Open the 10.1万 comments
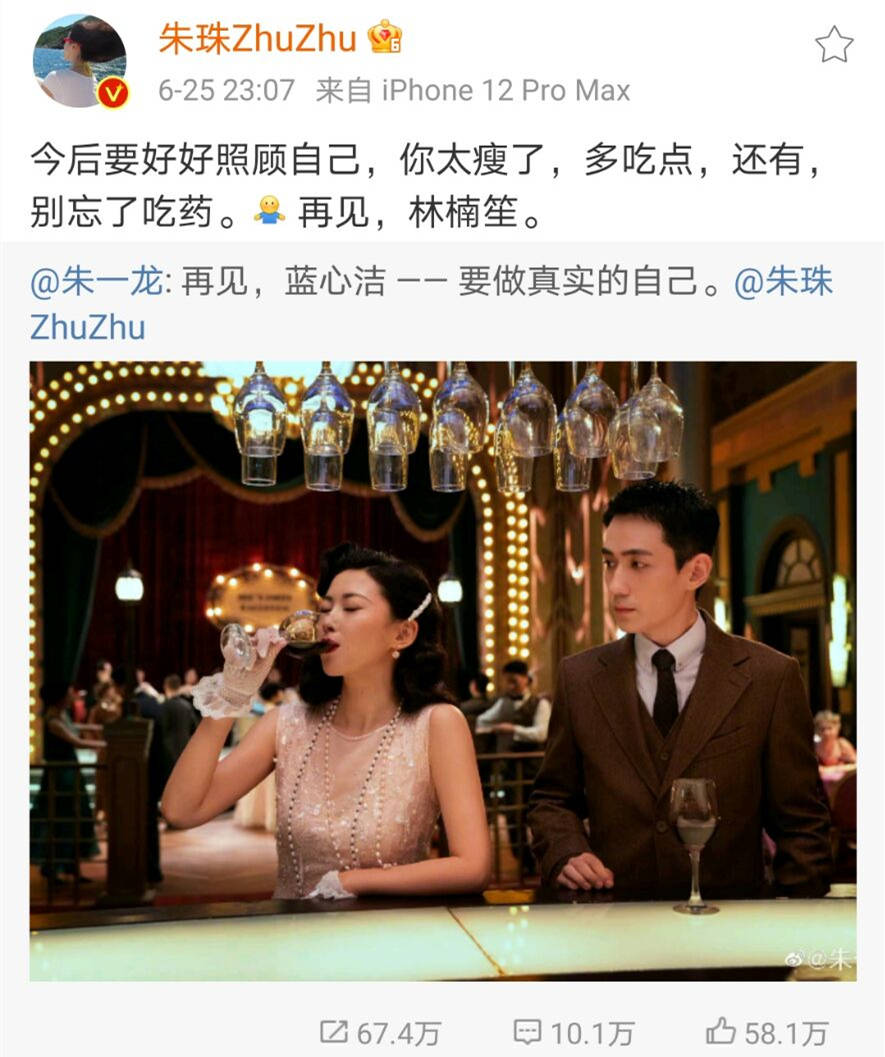The image size is (885, 1057). click(573, 1031)
